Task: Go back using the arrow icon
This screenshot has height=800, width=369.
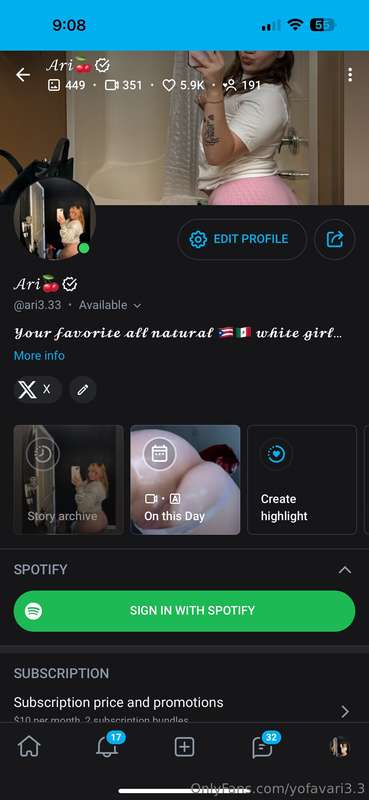Action: click(22, 75)
